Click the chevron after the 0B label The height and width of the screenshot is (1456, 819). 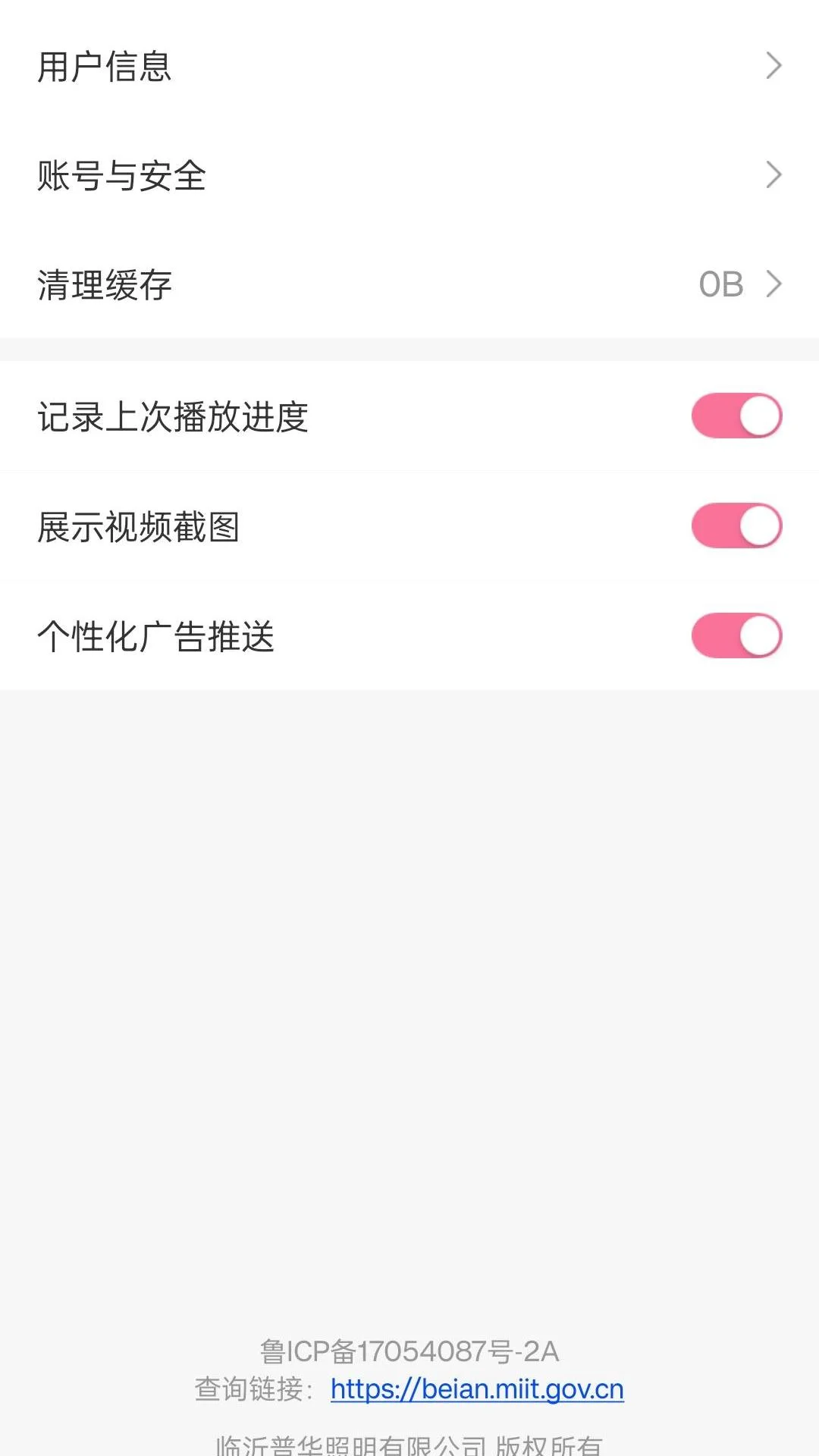[774, 284]
